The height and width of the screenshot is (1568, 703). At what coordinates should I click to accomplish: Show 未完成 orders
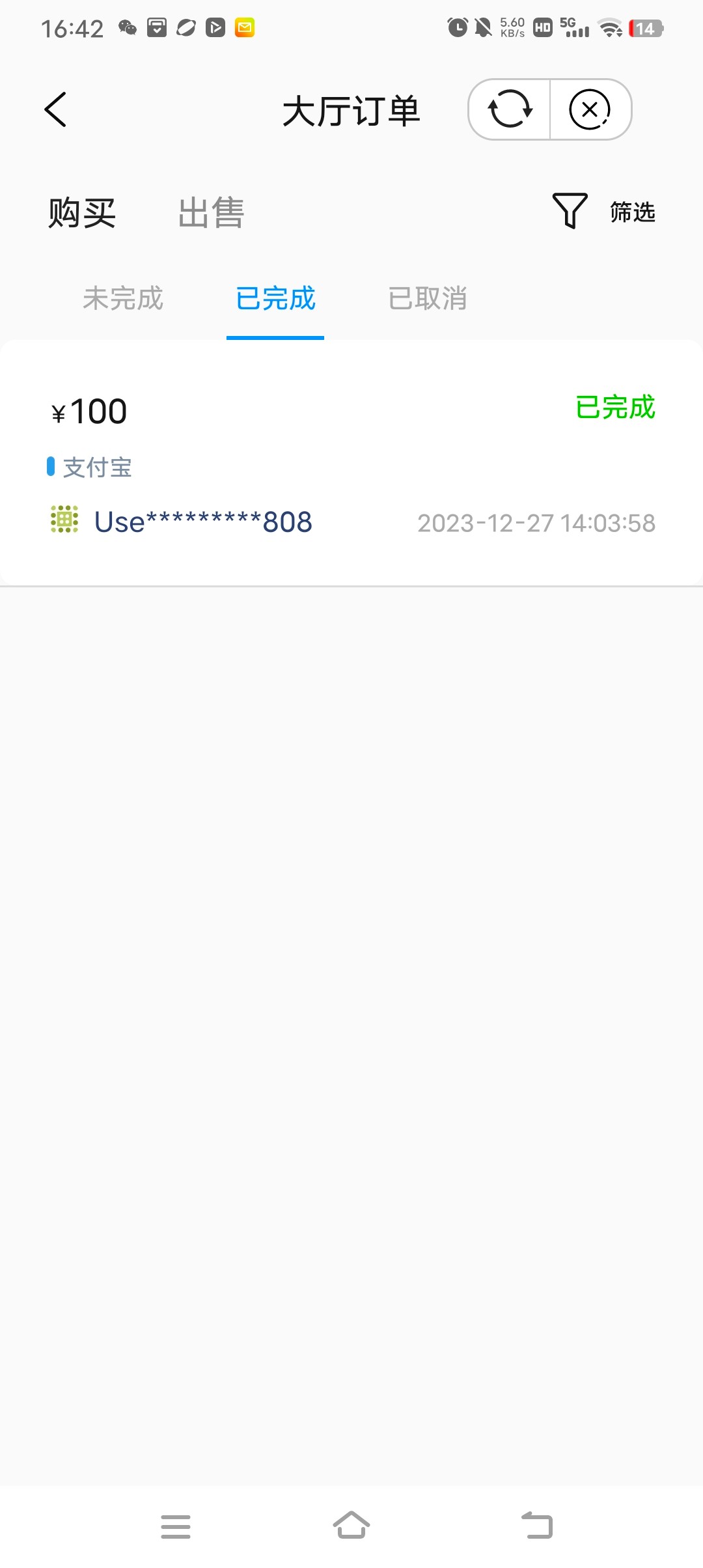[x=122, y=299]
